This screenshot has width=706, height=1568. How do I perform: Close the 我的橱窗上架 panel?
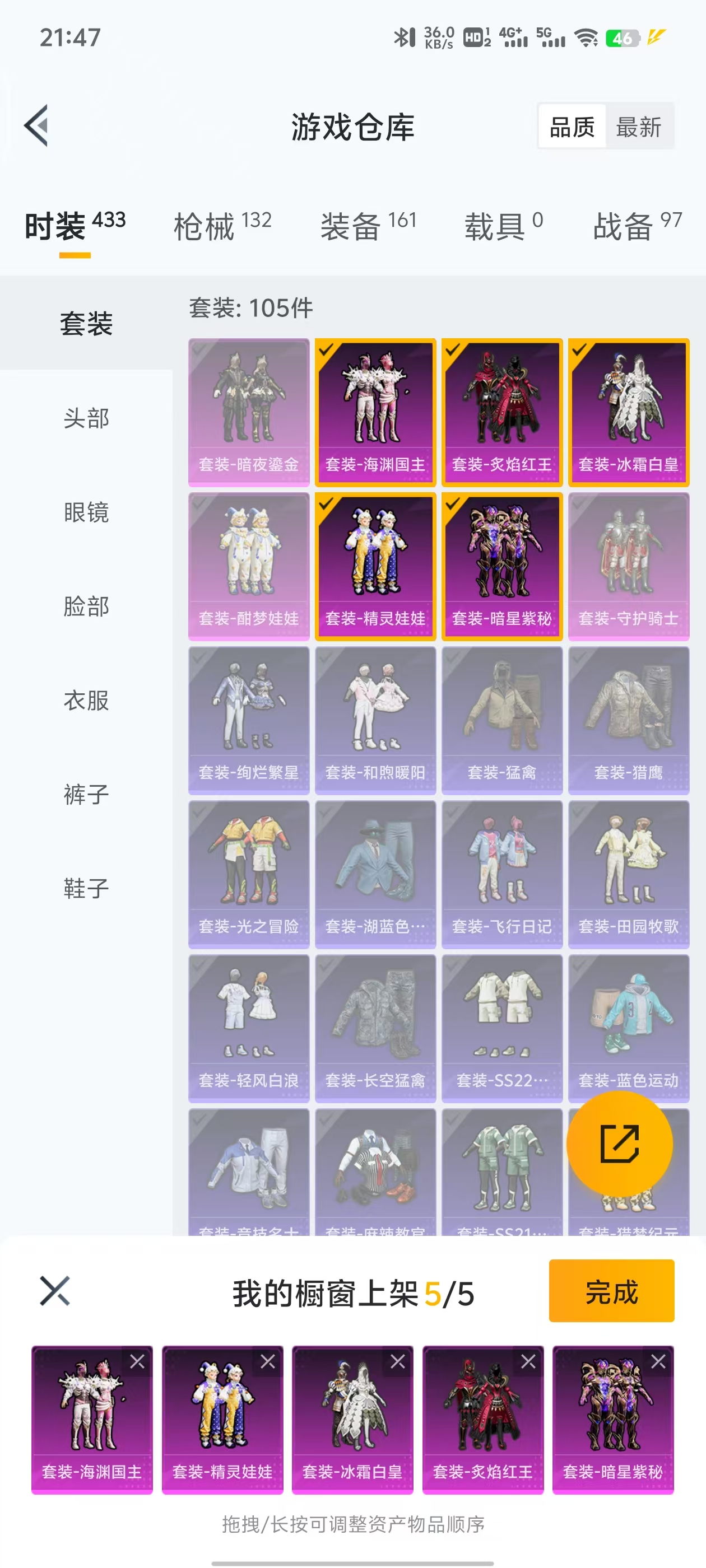point(55,1290)
